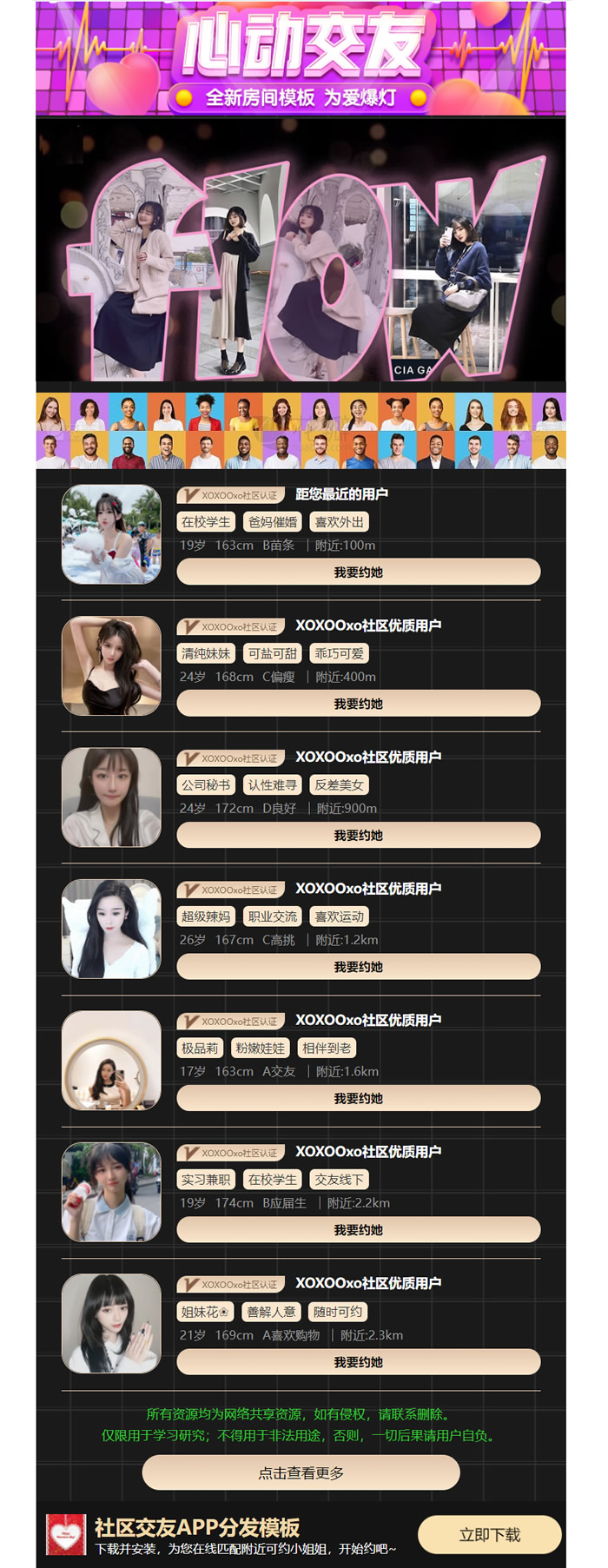Tap 我要约她 for the user 1.6km away

358,1098
